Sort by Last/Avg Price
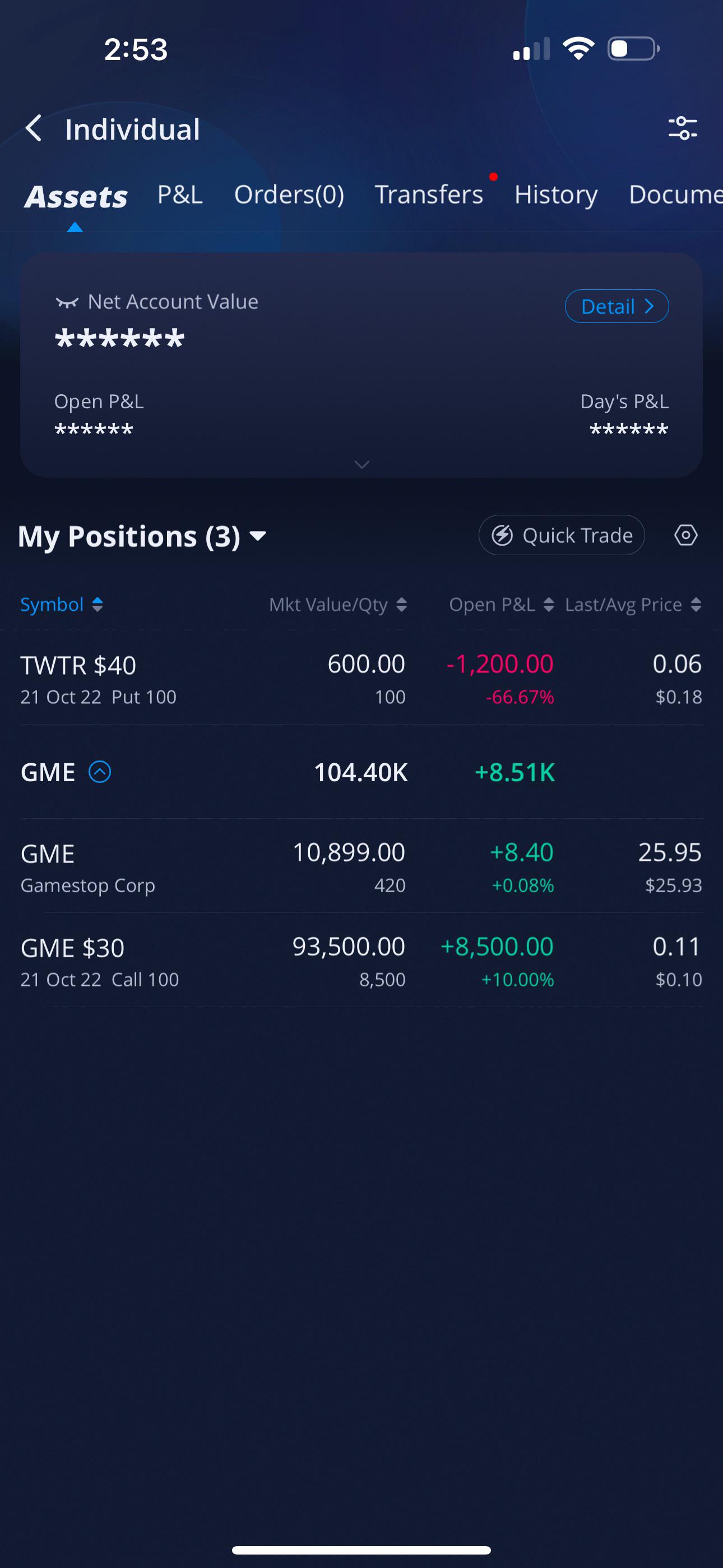 [633, 605]
